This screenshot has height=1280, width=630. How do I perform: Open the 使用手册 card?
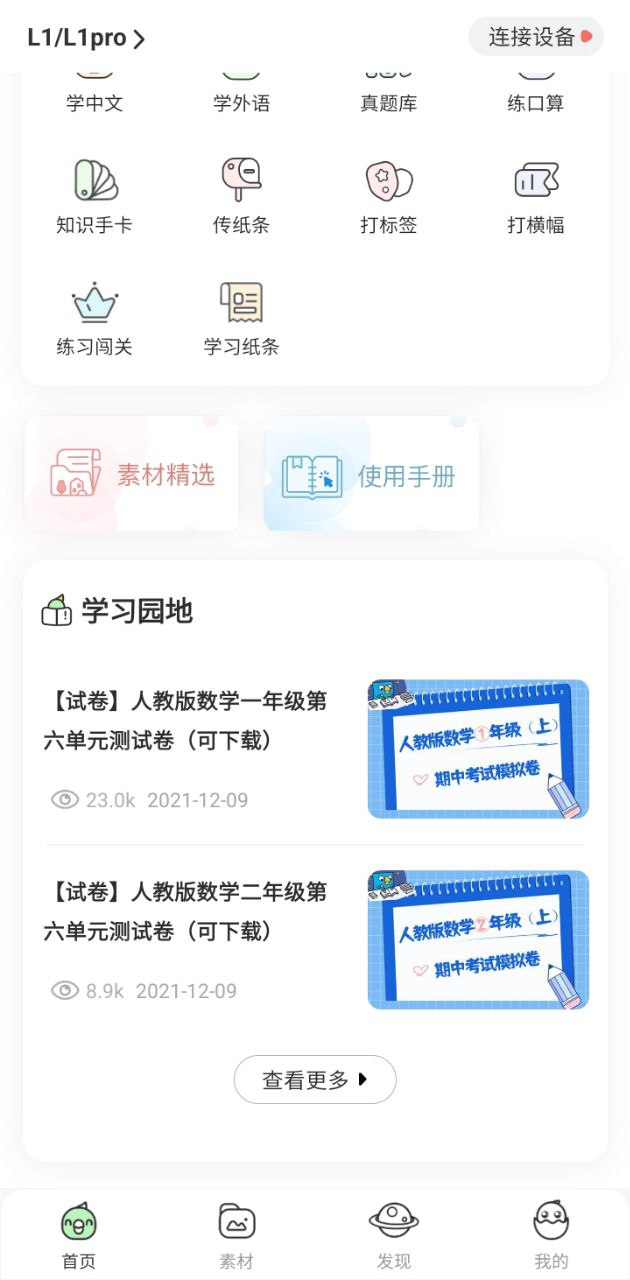[371, 474]
